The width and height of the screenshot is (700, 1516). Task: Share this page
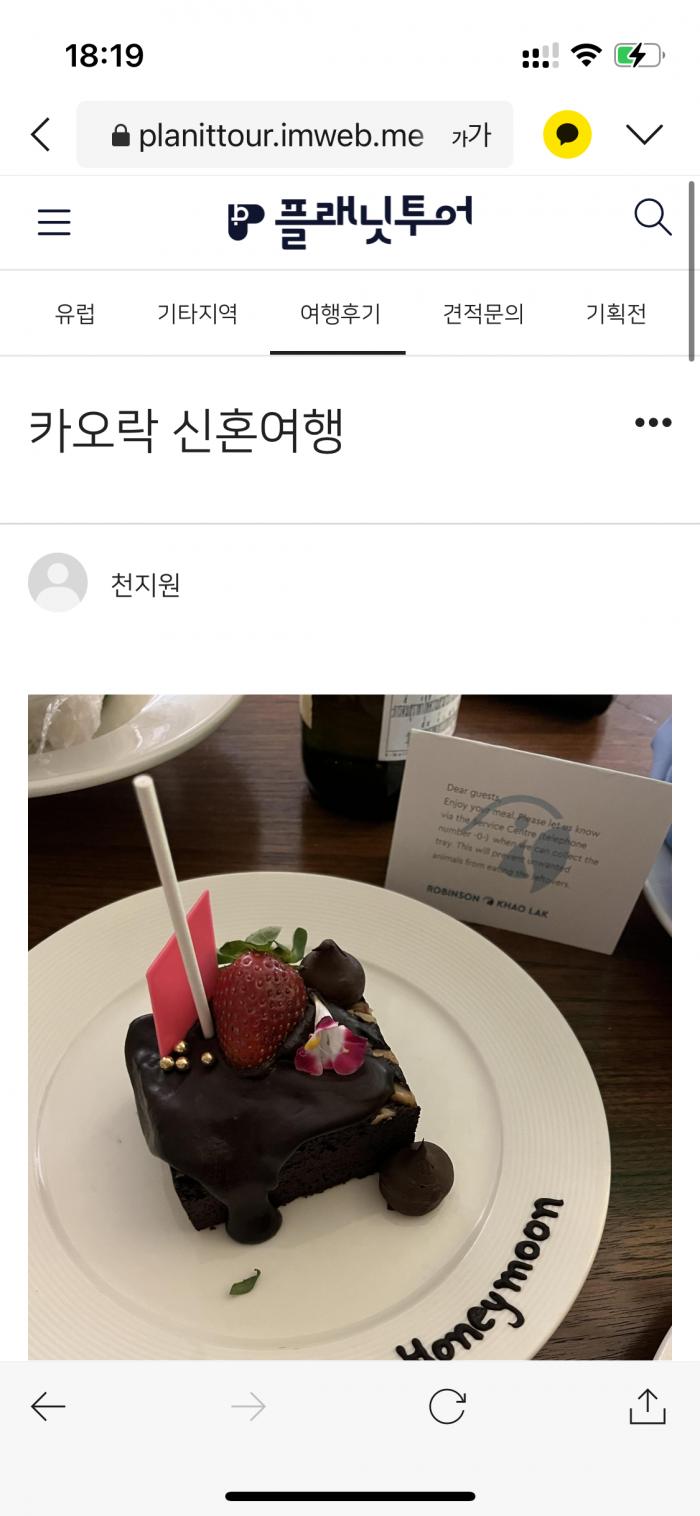point(647,1406)
